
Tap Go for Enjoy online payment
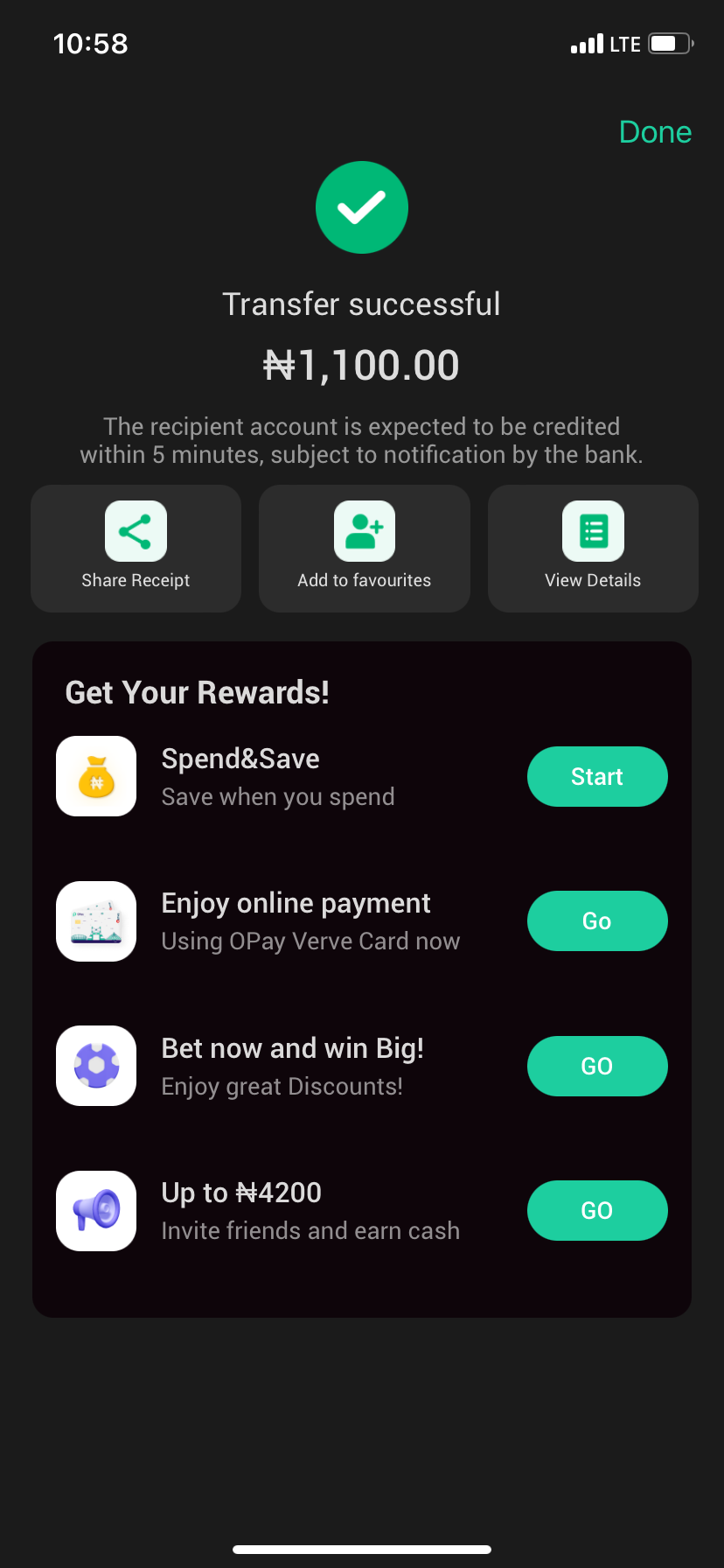[x=597, y=920]
